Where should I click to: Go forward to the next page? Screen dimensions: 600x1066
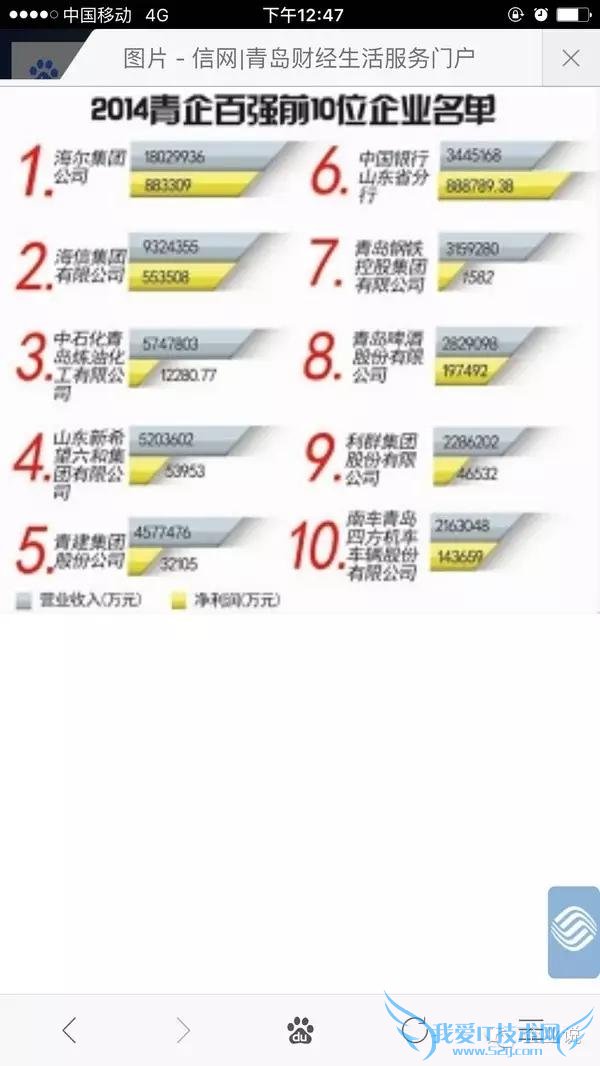(x=183, y=1030)
